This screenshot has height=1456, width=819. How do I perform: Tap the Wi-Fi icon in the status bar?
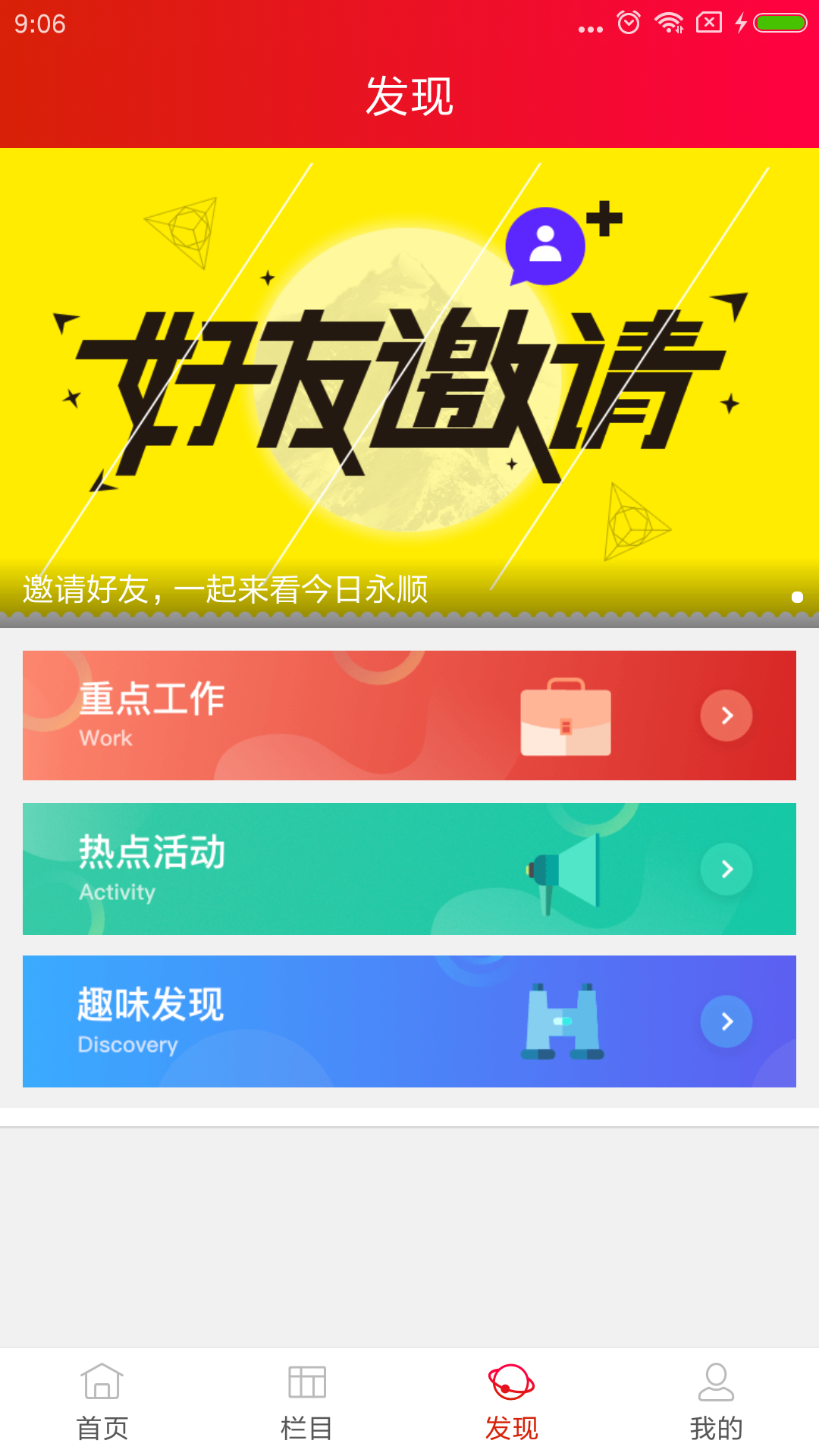click(667, 22)
